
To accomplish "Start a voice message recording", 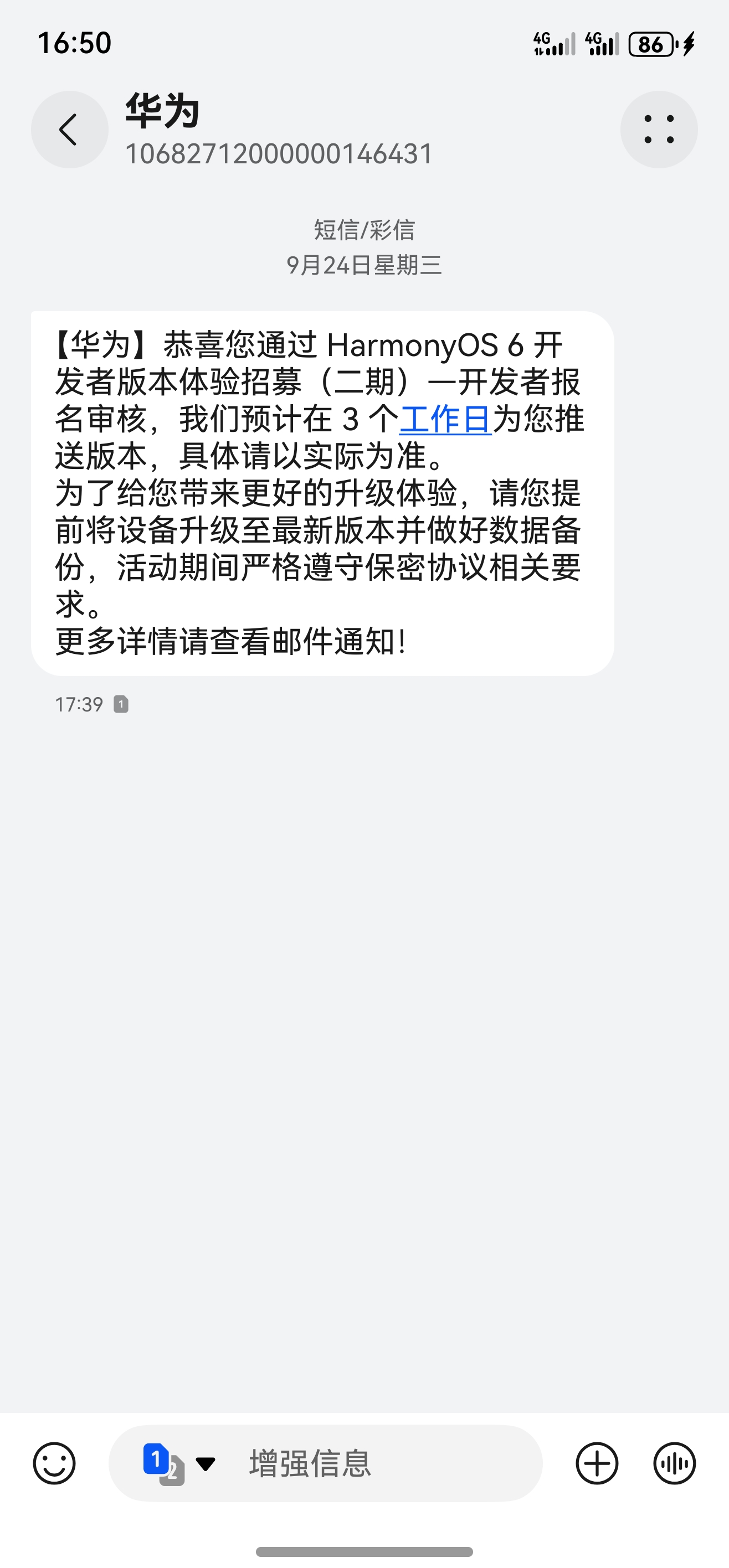I will pos(674,1464).
